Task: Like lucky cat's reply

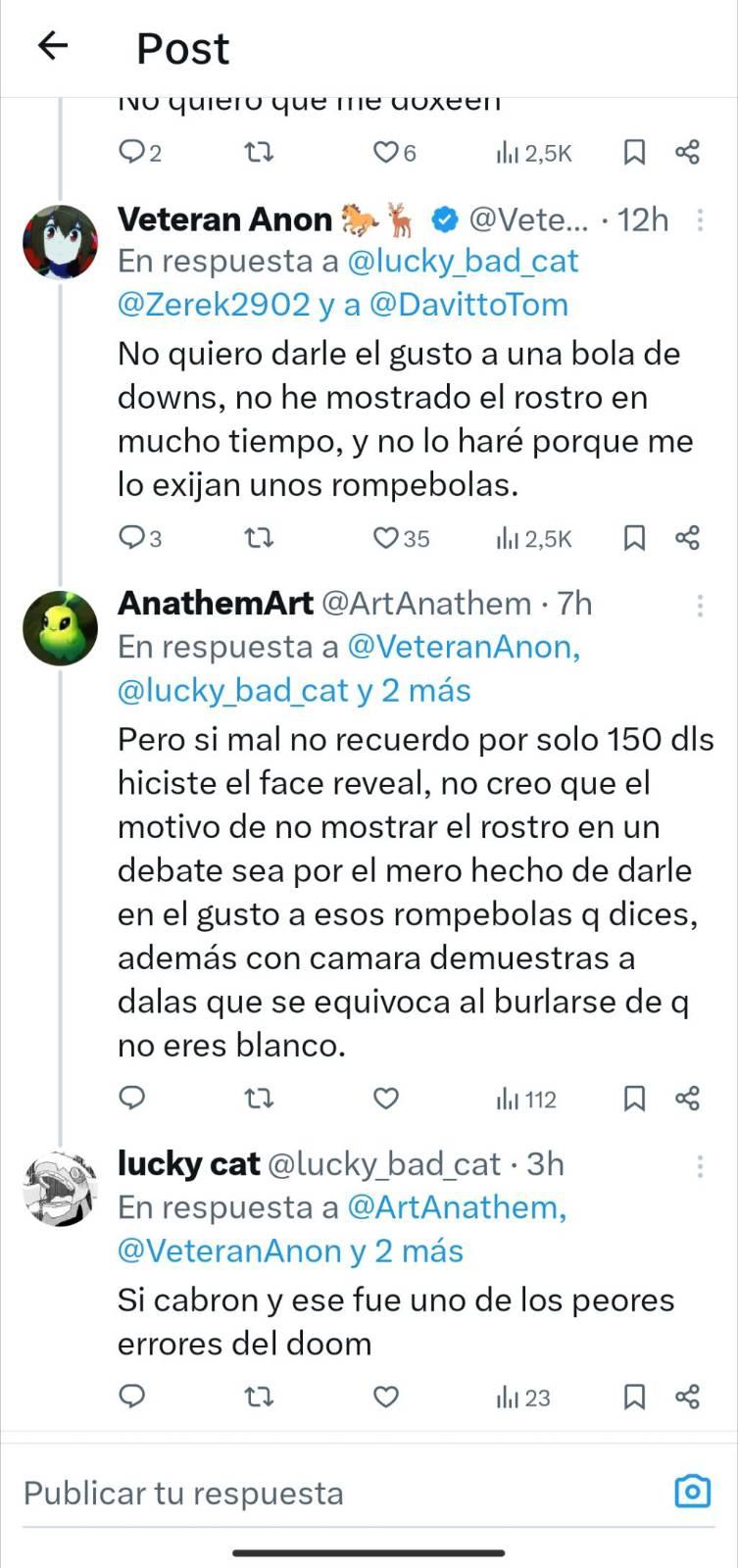Action: coord(387,1397)
